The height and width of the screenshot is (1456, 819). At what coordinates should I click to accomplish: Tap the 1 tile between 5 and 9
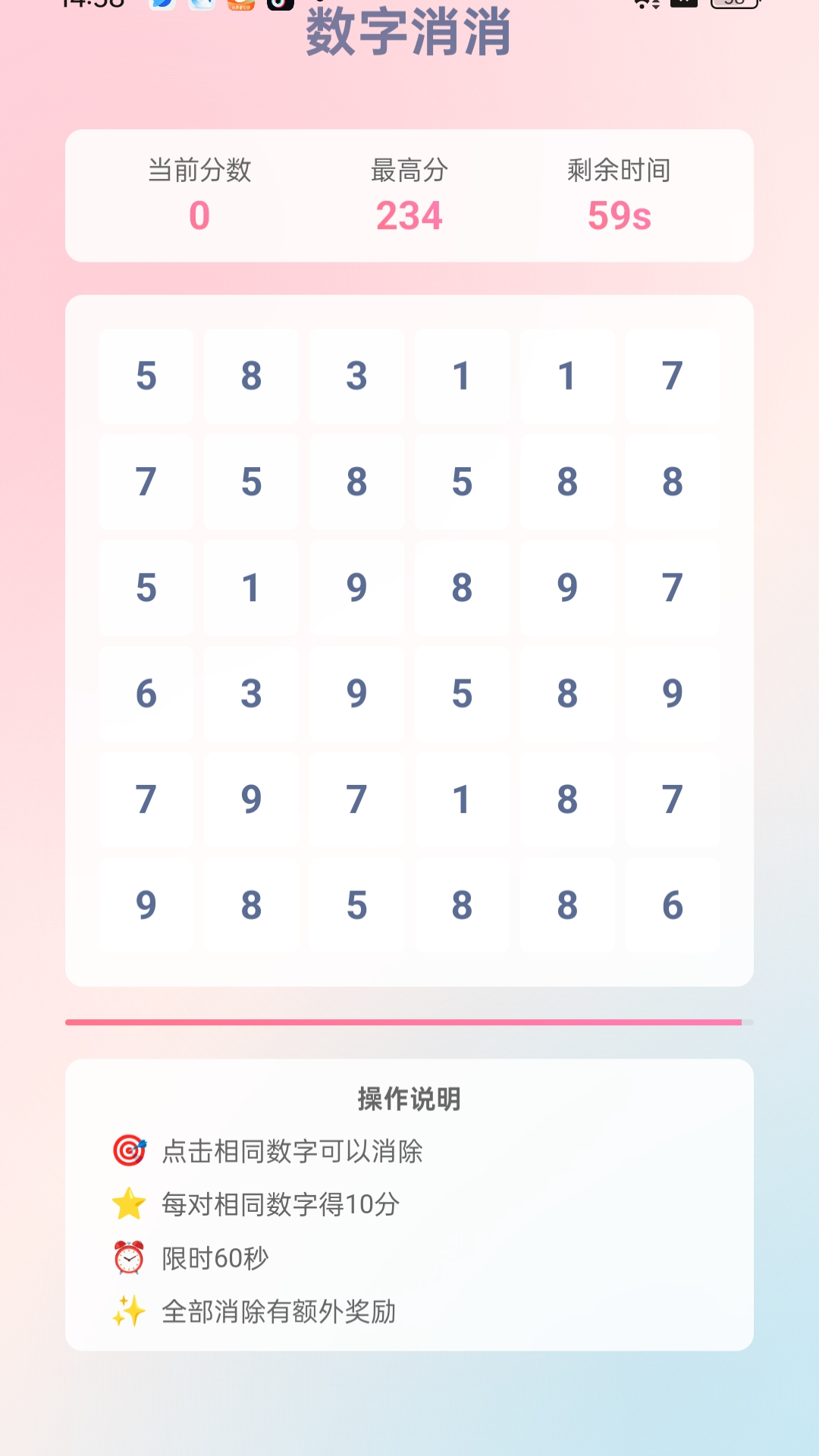click(x=251, y=588)
